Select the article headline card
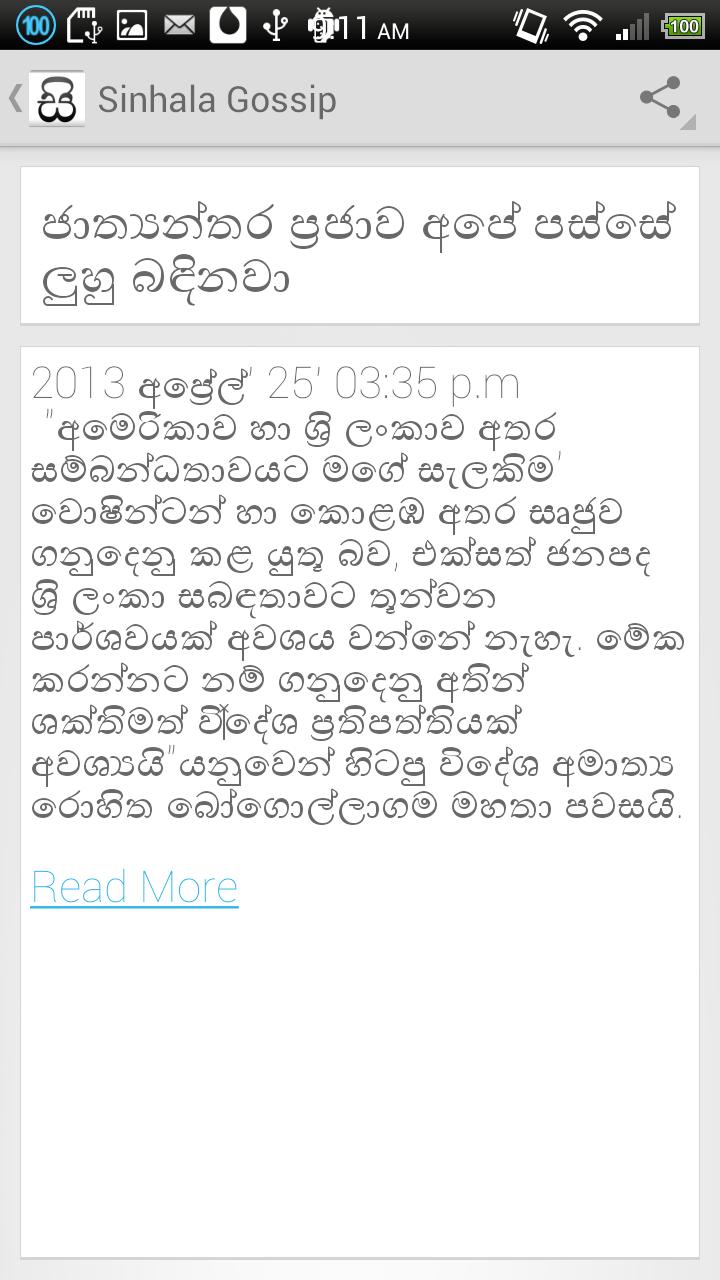 pyautogui.click(x=360, y=247)
